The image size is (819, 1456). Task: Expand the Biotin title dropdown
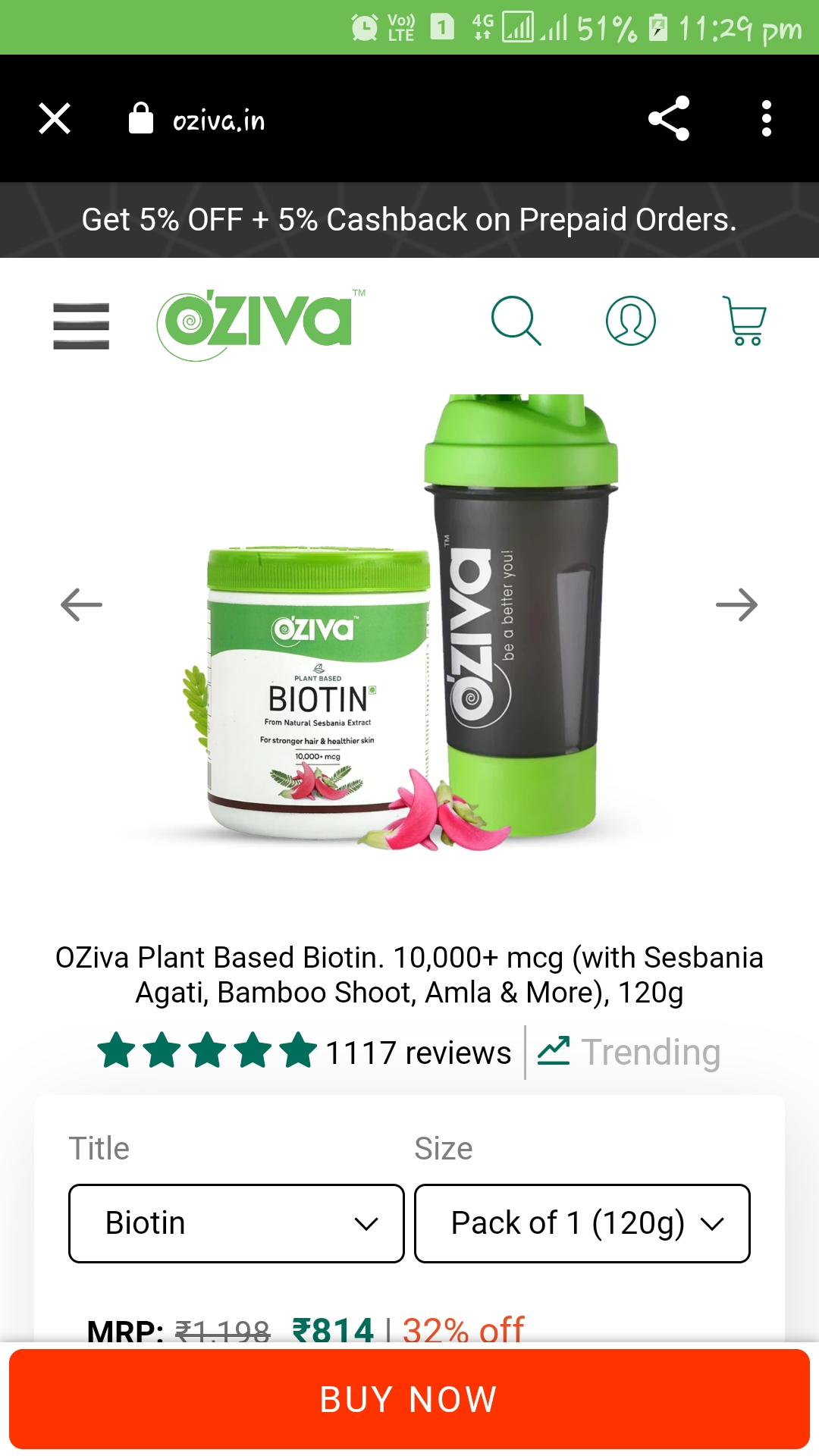pos(236,1223)
